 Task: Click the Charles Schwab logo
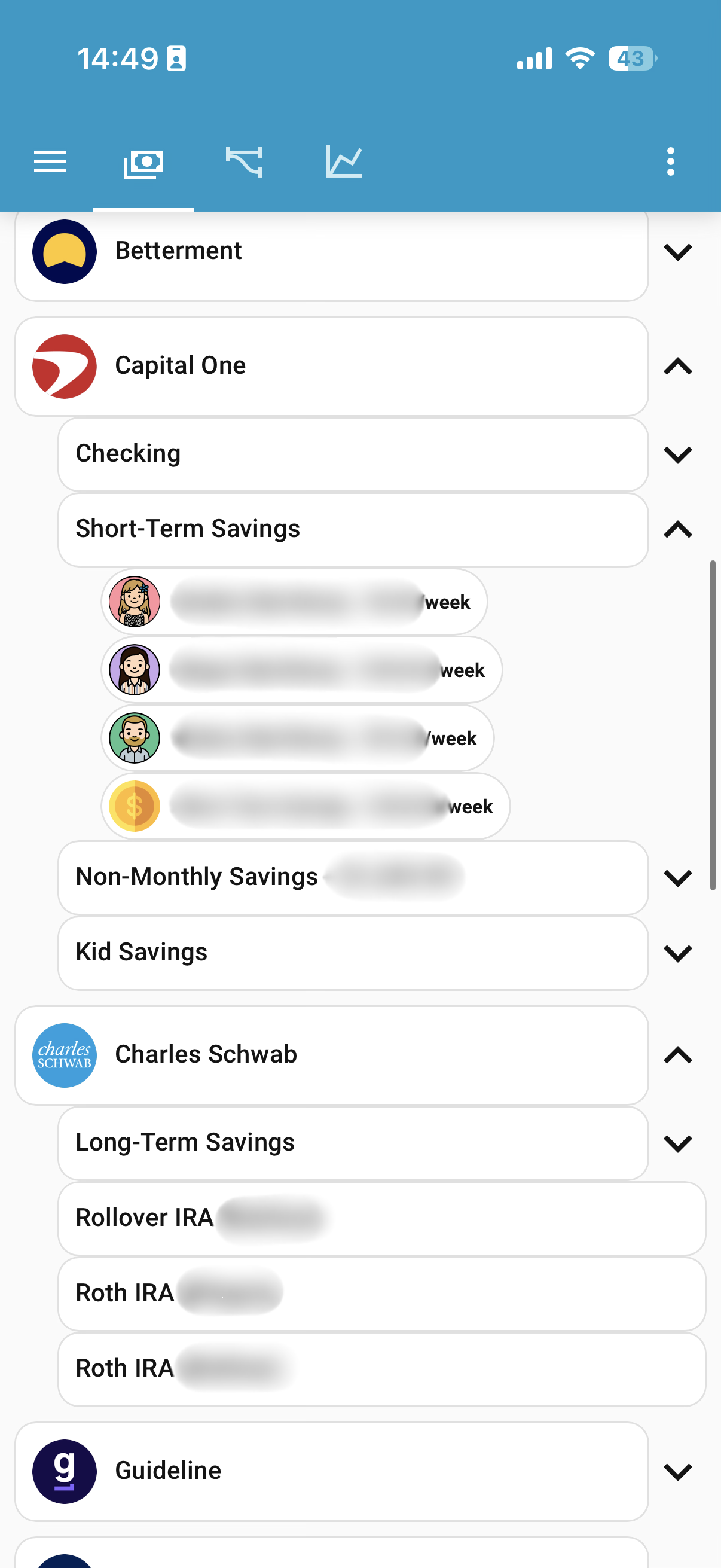pyautogui.click(x=65, y=1055)
